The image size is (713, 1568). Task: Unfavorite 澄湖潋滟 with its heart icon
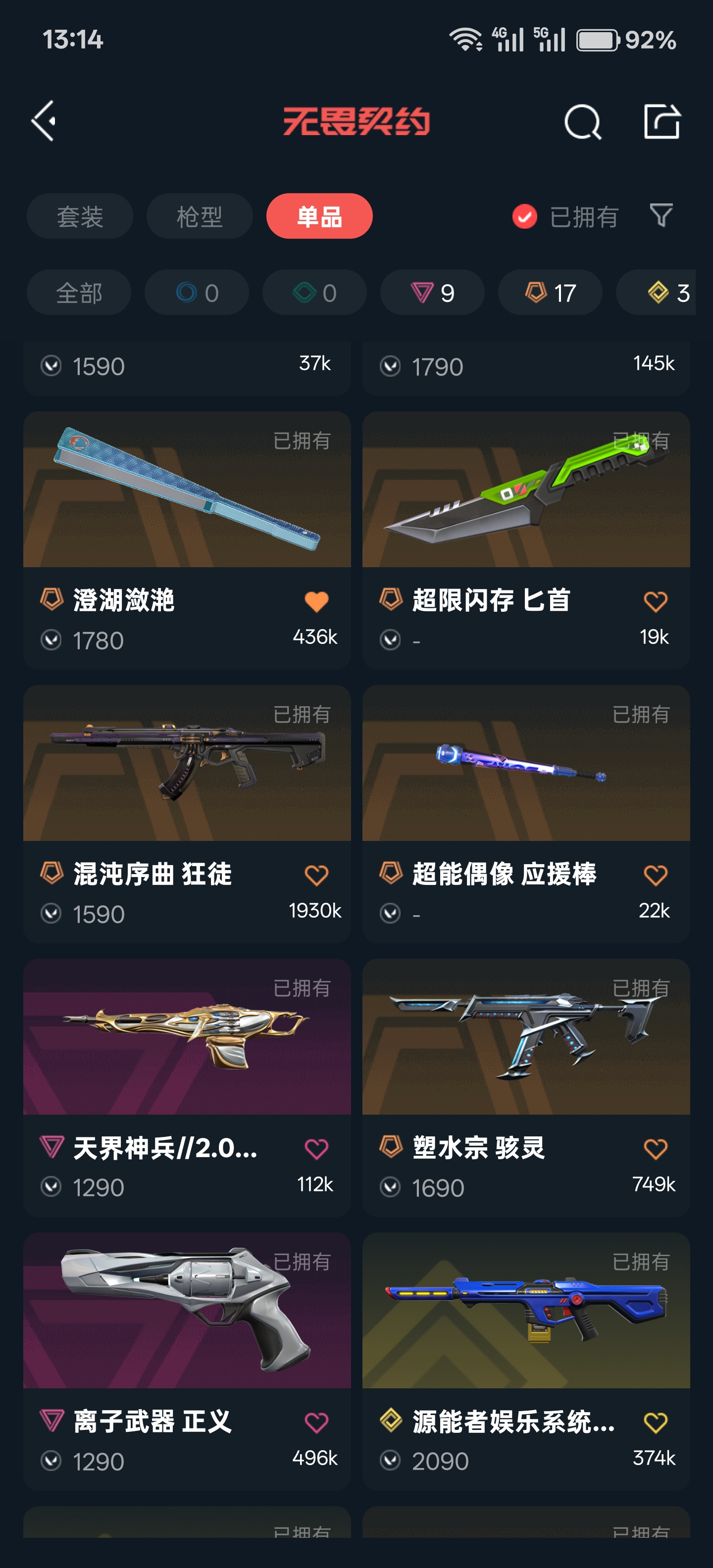coord(316,601)
